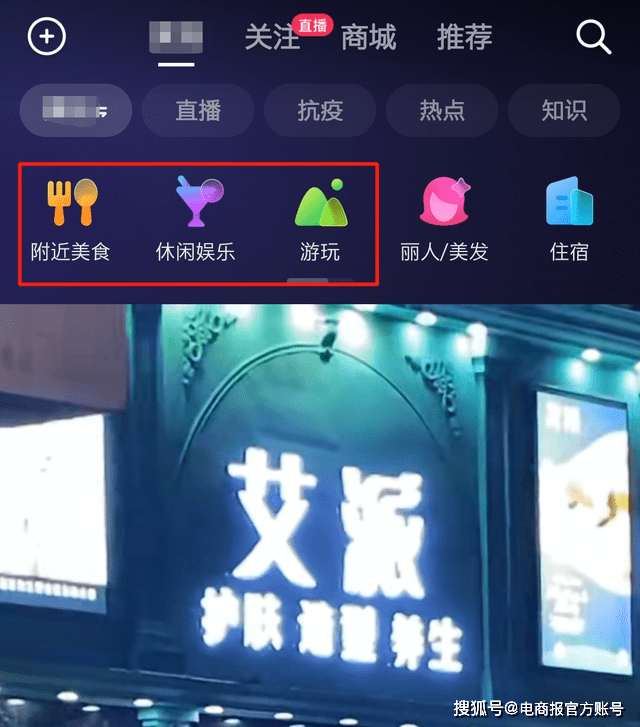Open the 艾薇 storefront video

[320, 520]
